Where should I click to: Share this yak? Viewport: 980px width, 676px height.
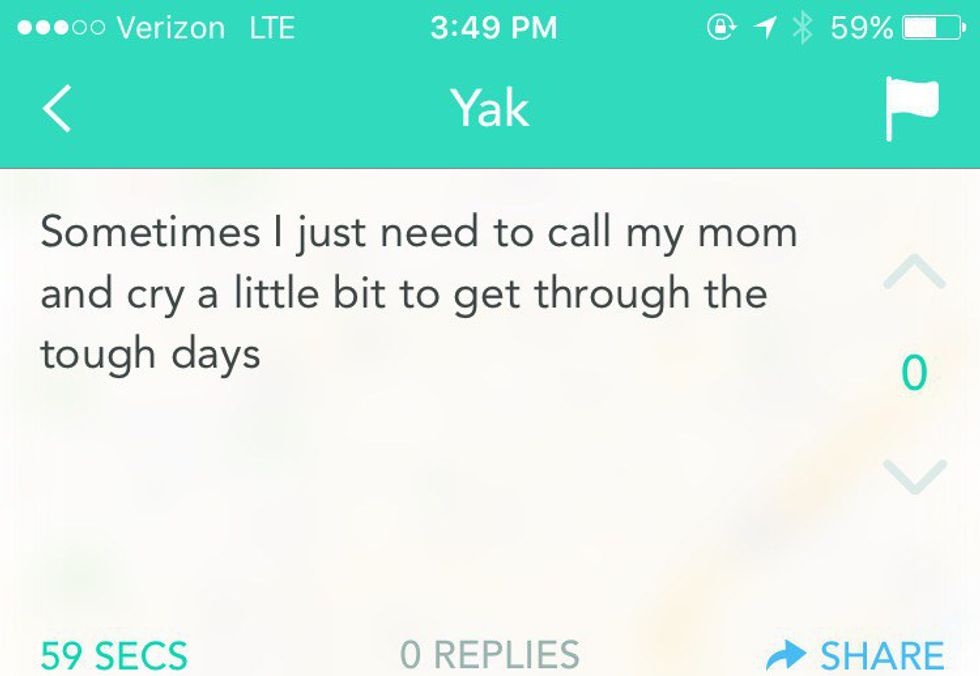coord(856,655)
